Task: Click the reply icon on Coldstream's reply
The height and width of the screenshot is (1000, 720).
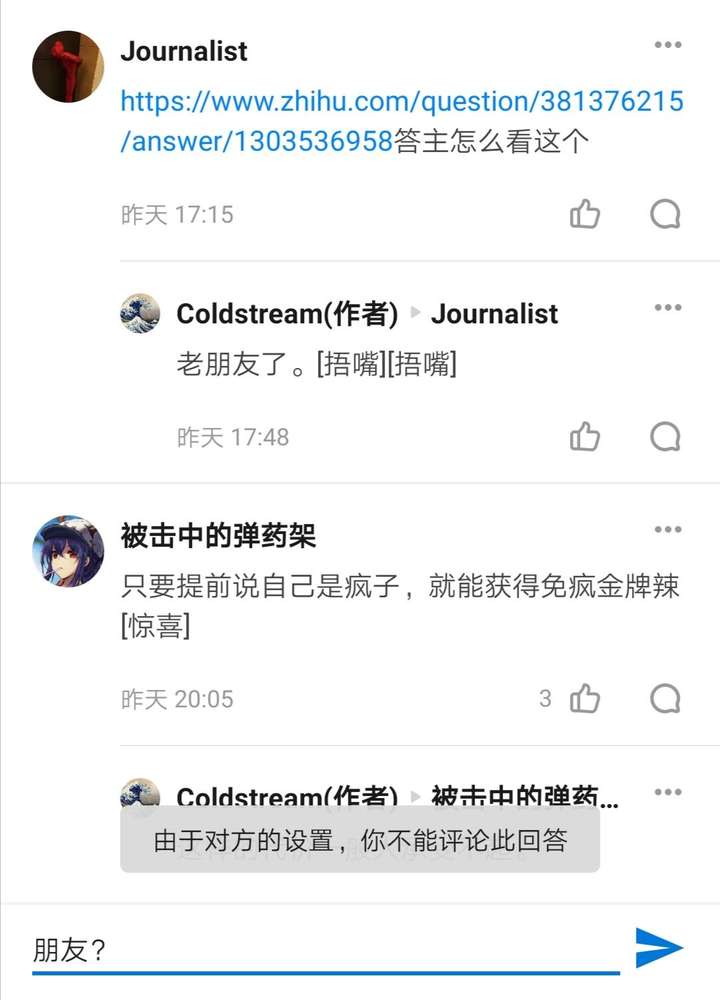Action: tap(663, 436)
